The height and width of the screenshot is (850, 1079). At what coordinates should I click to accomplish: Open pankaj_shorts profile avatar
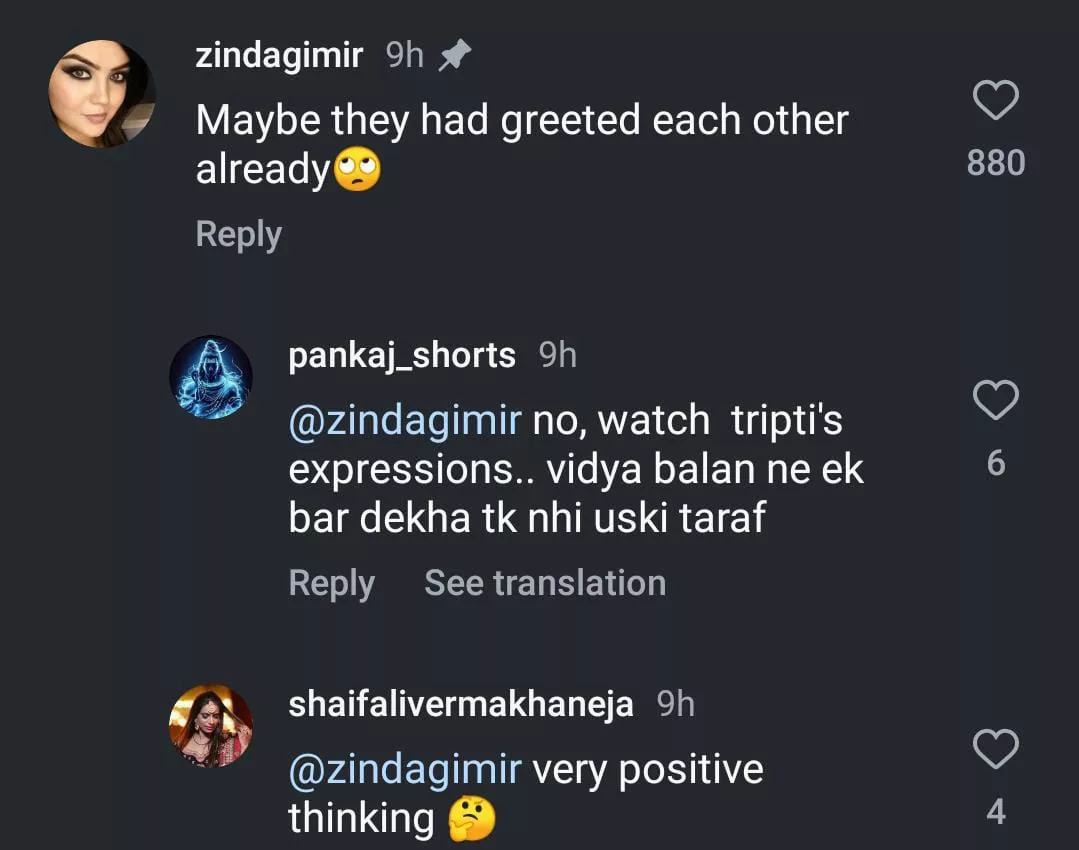pyautogui.click(x=210, y=377)
